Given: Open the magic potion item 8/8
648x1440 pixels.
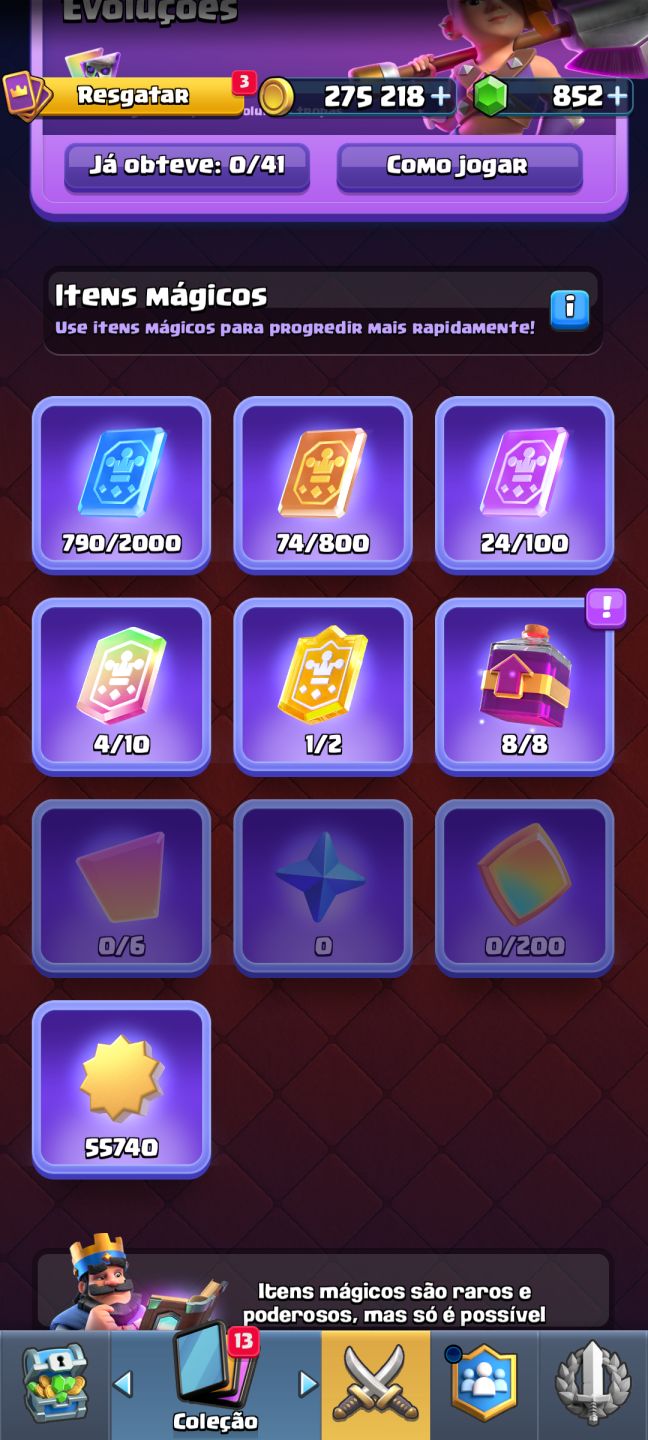Looking at the screenshot, I should (524, 686).
